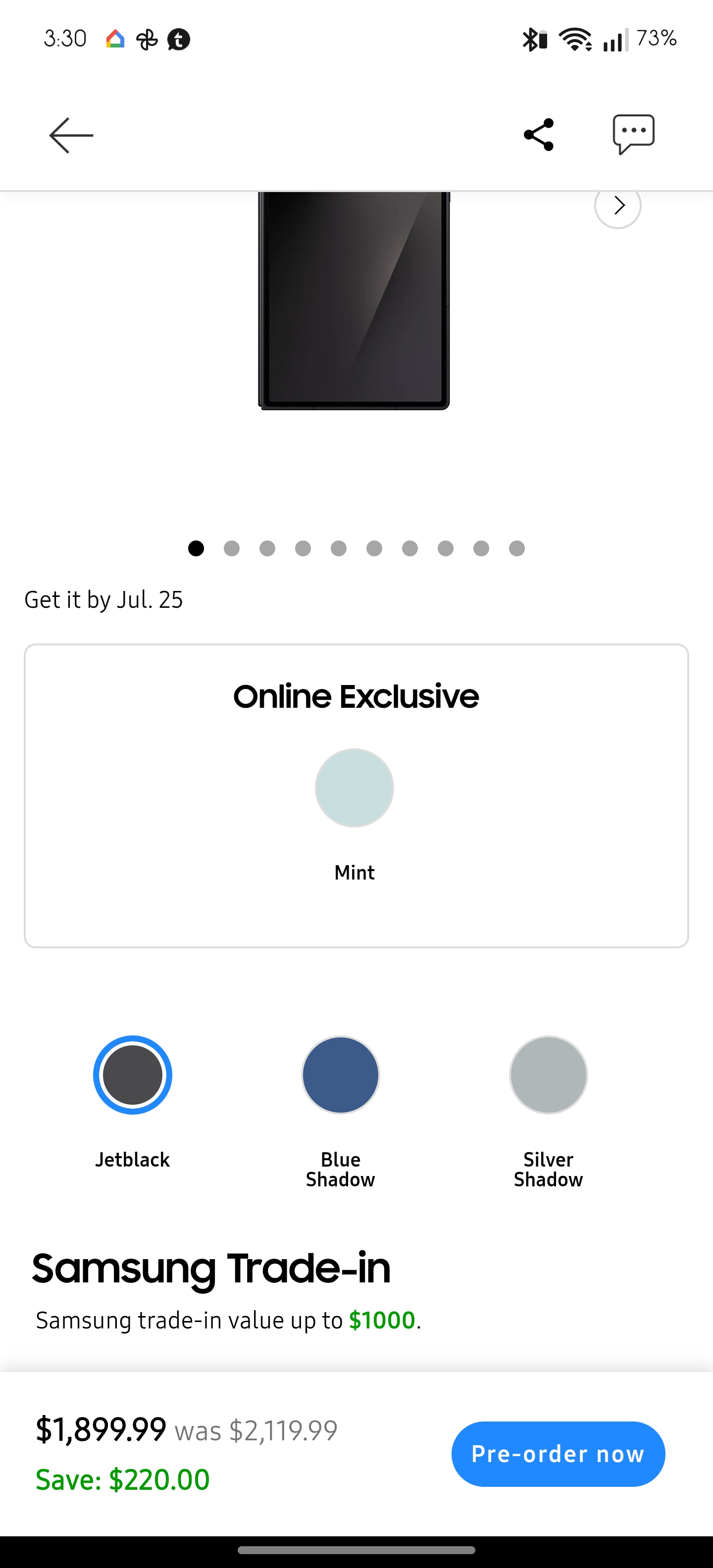
Task: Select the Silver Shadow color
Action: coord(548,1075)
